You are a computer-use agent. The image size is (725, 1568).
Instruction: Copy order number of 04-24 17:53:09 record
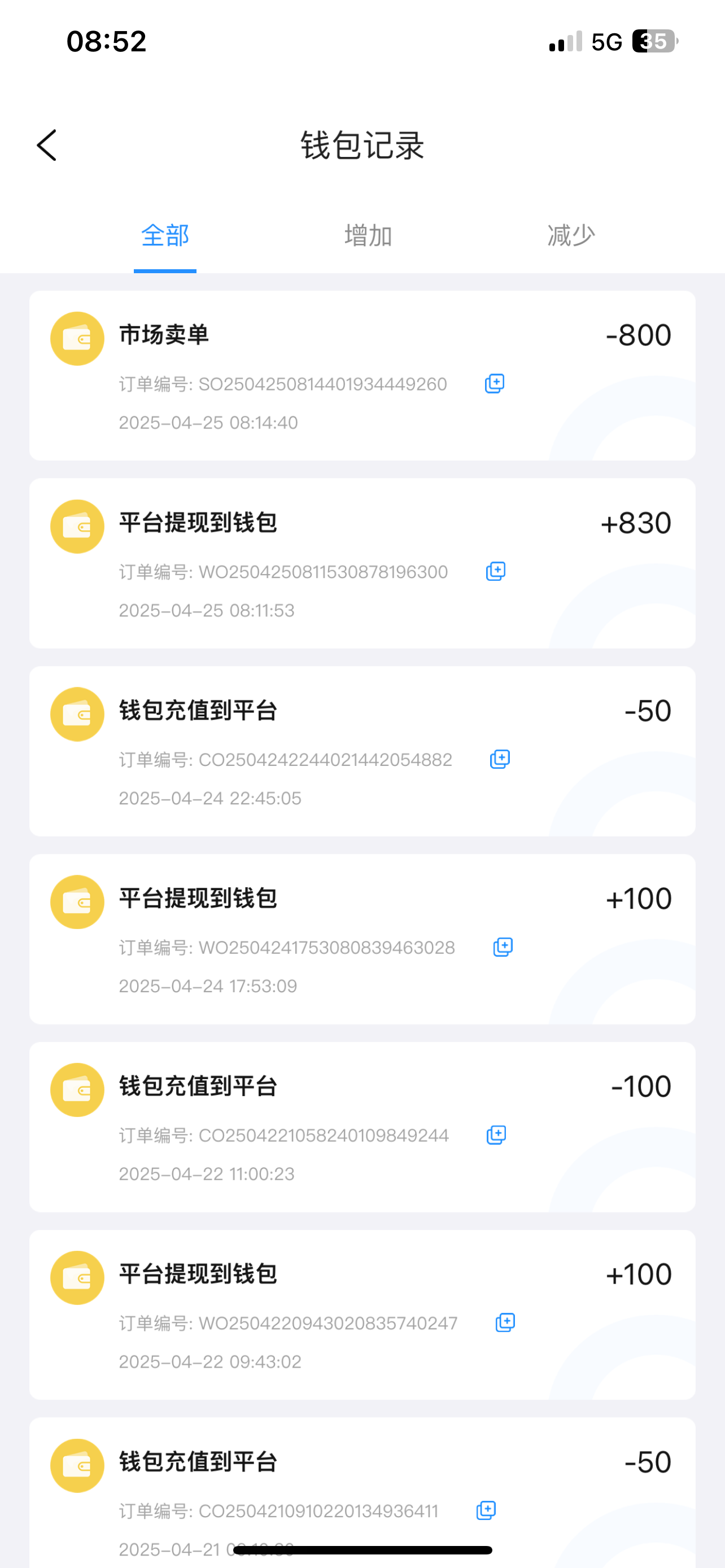tap(503, 947)
